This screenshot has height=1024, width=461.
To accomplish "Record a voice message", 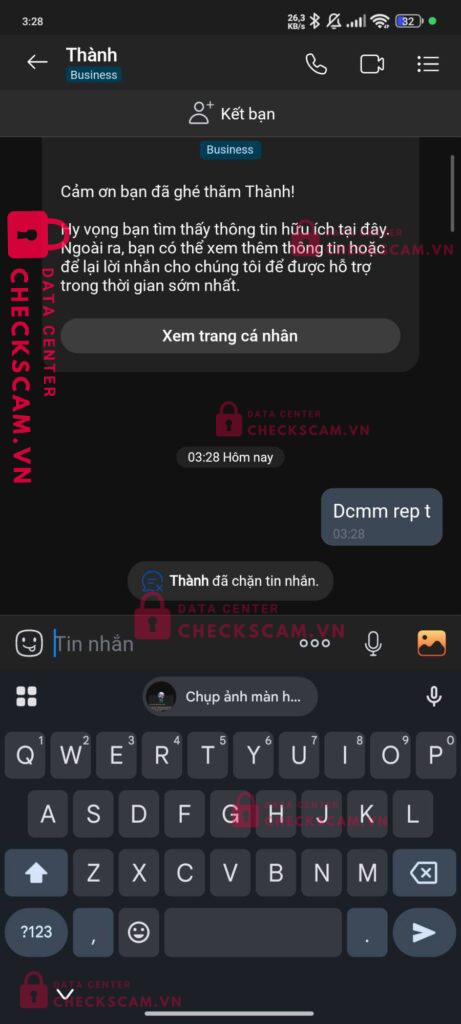I will click(374, 644).
